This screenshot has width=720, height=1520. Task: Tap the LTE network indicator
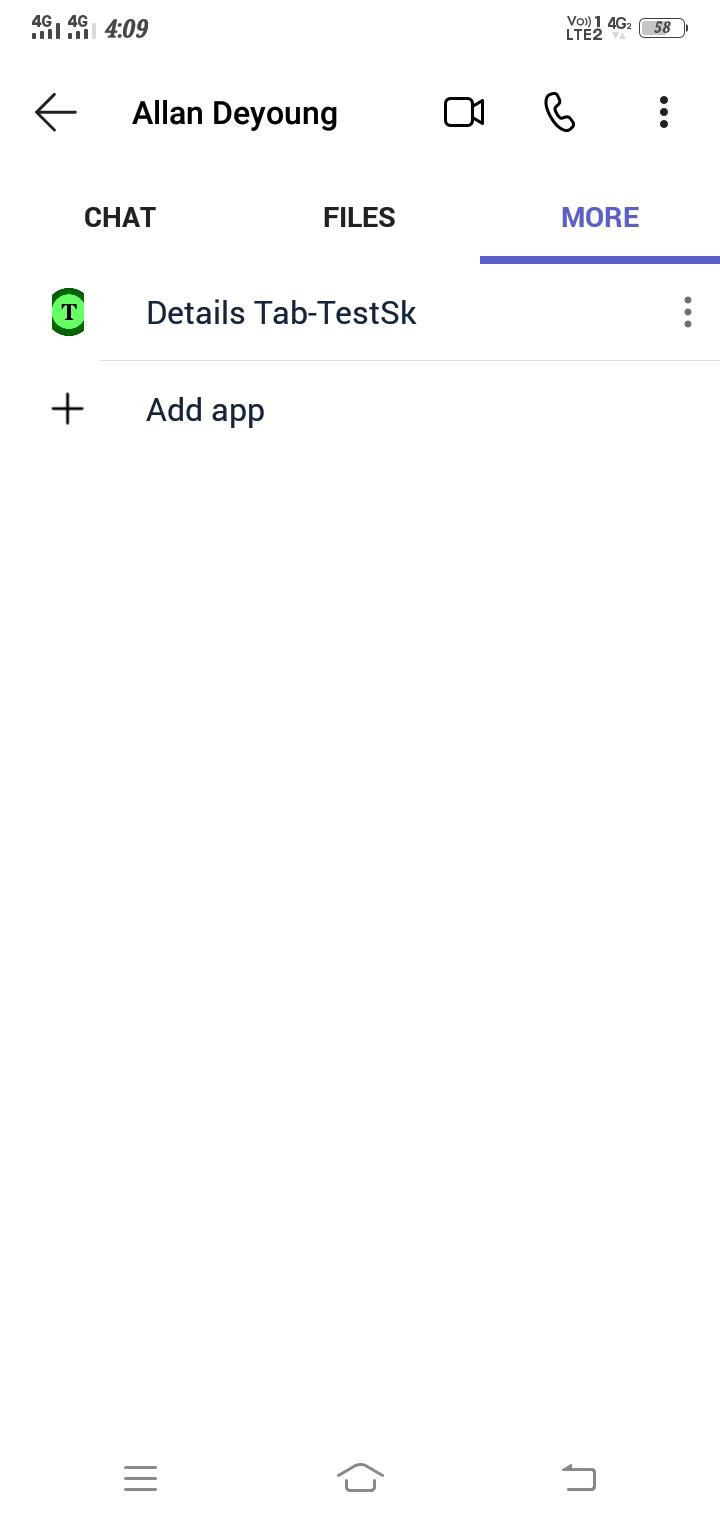tap(580, 27)
